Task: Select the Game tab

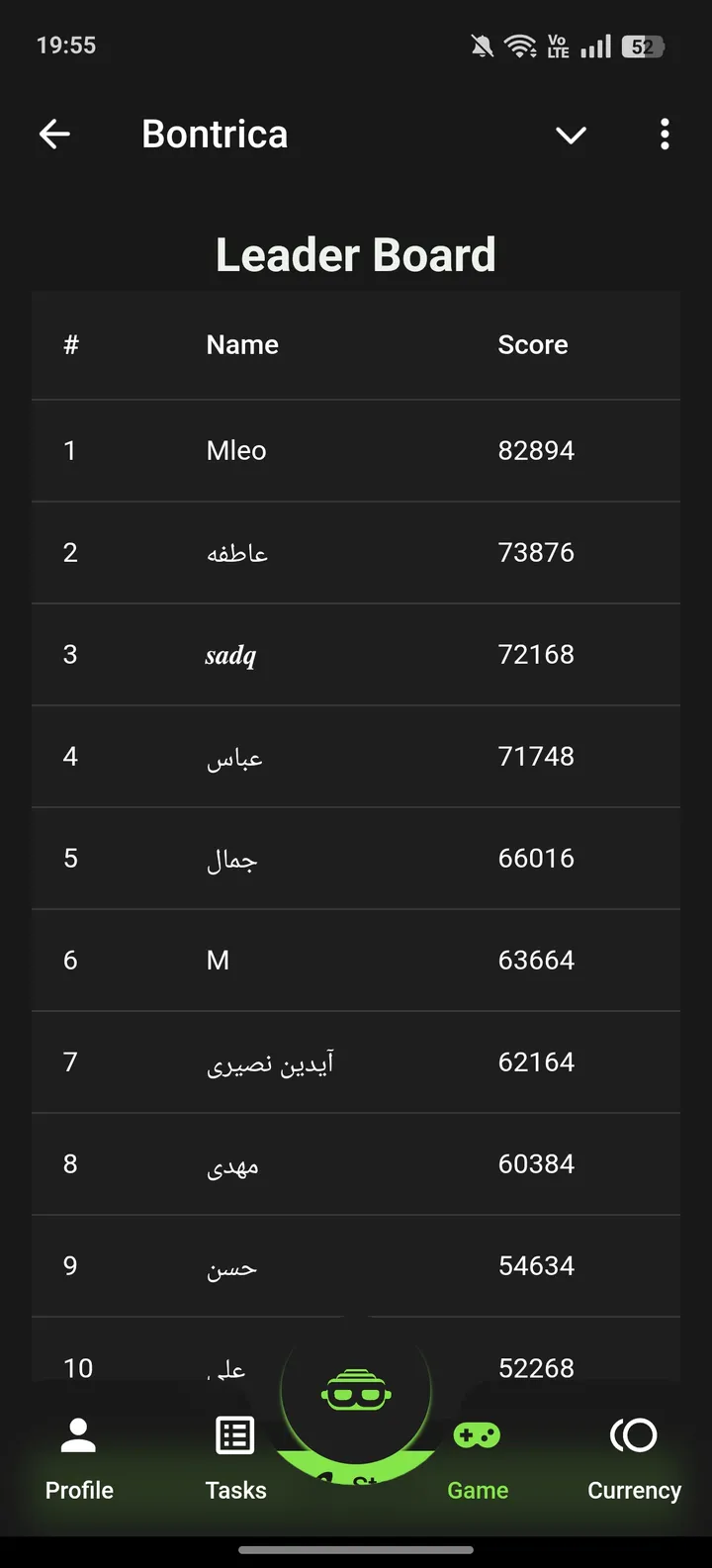Action: point(478,1455)
